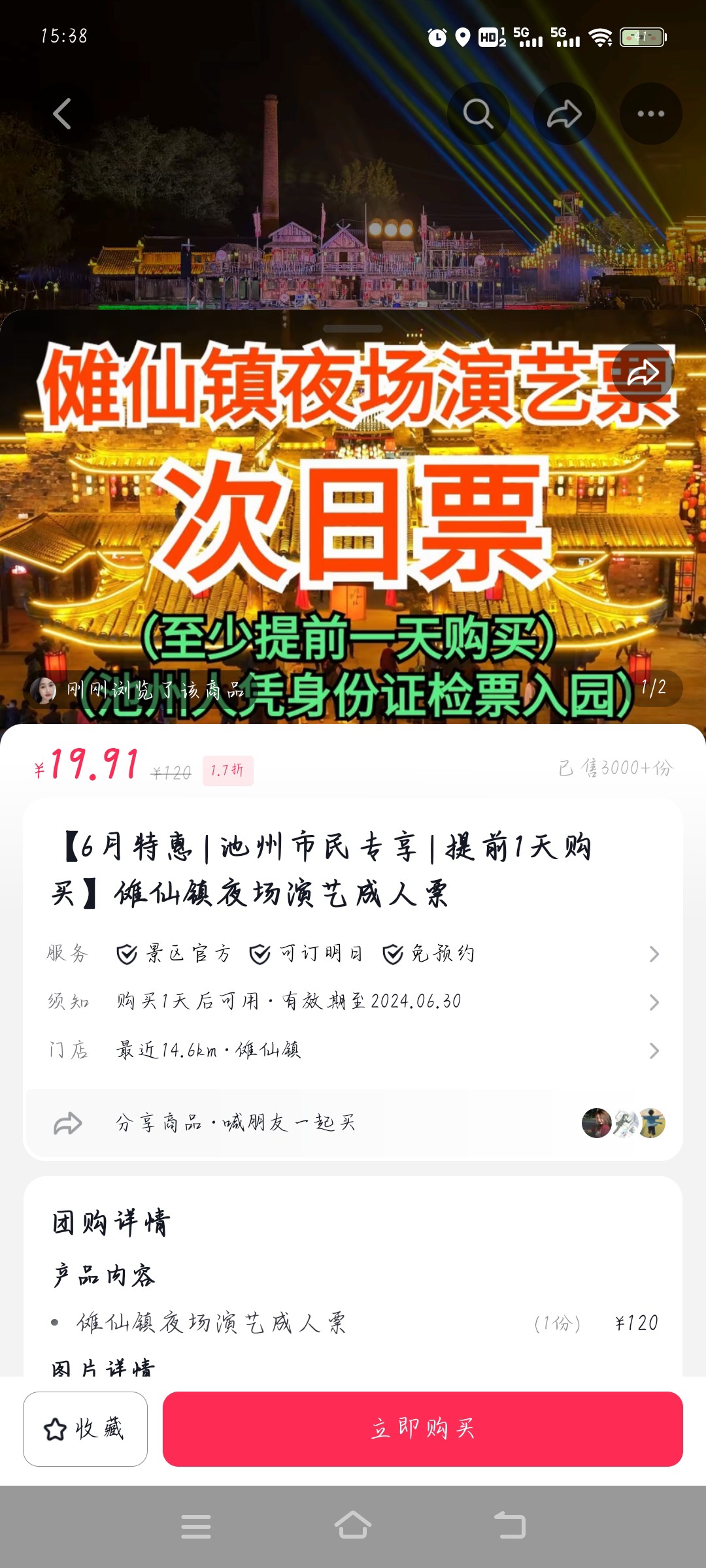This screenshot has height=1568, width=706.
Task: Open 门店 store location 雉仙镇
Action: click(353, 1050)
